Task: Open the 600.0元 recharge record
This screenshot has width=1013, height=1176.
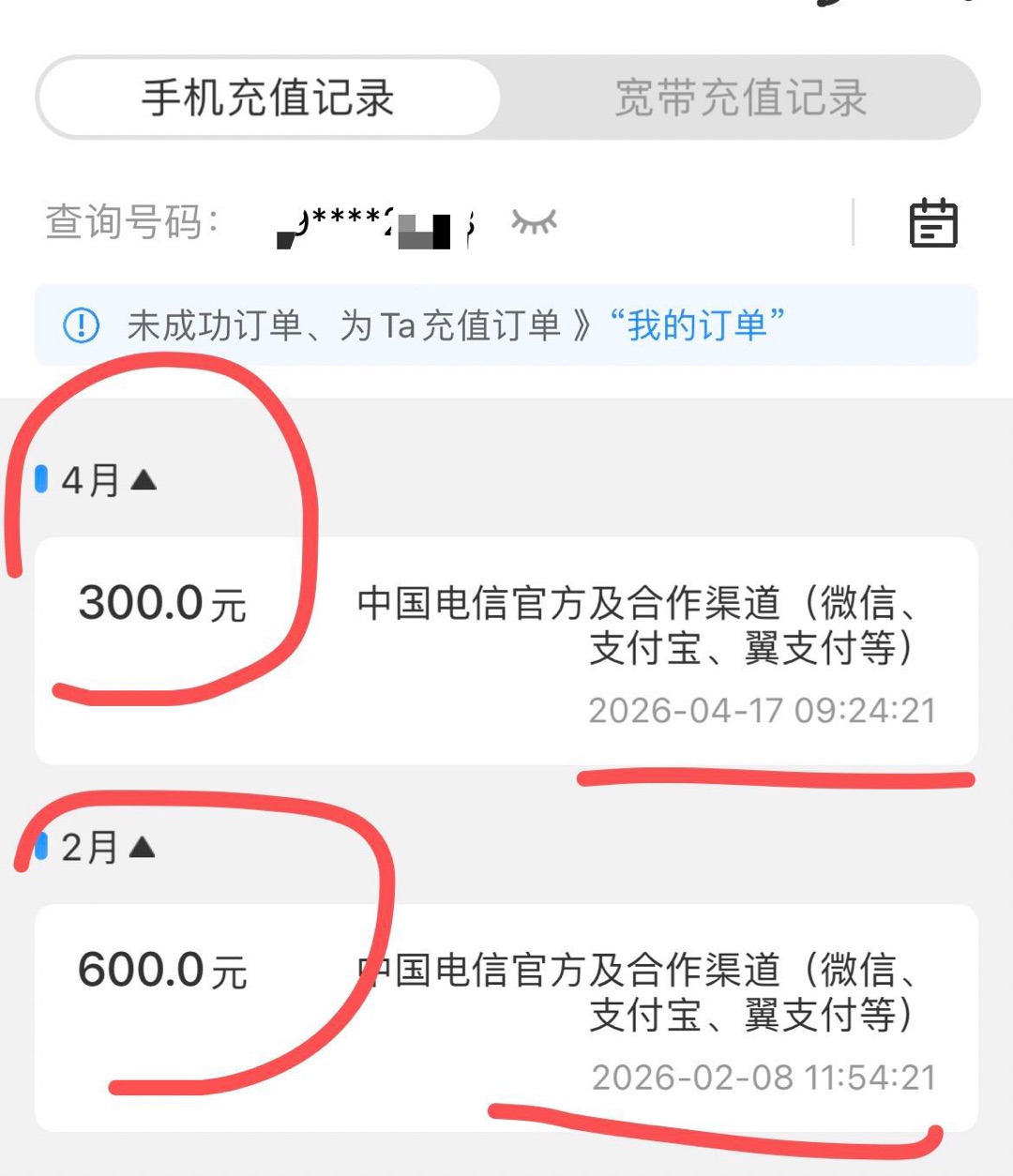Action: pyautogui.click(x=506, y=1018)
